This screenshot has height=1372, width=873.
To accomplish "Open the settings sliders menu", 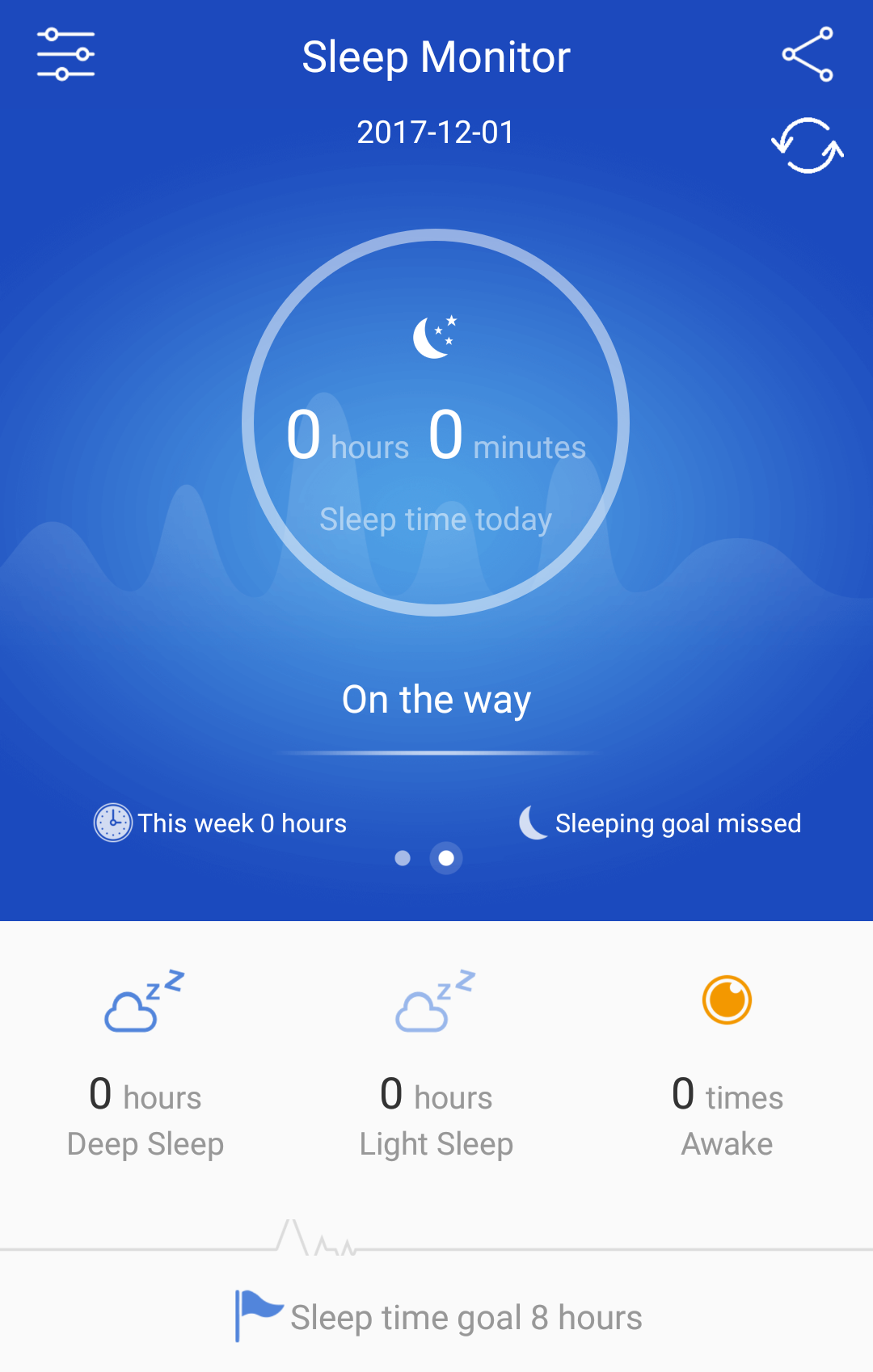I will click(65, 54).
